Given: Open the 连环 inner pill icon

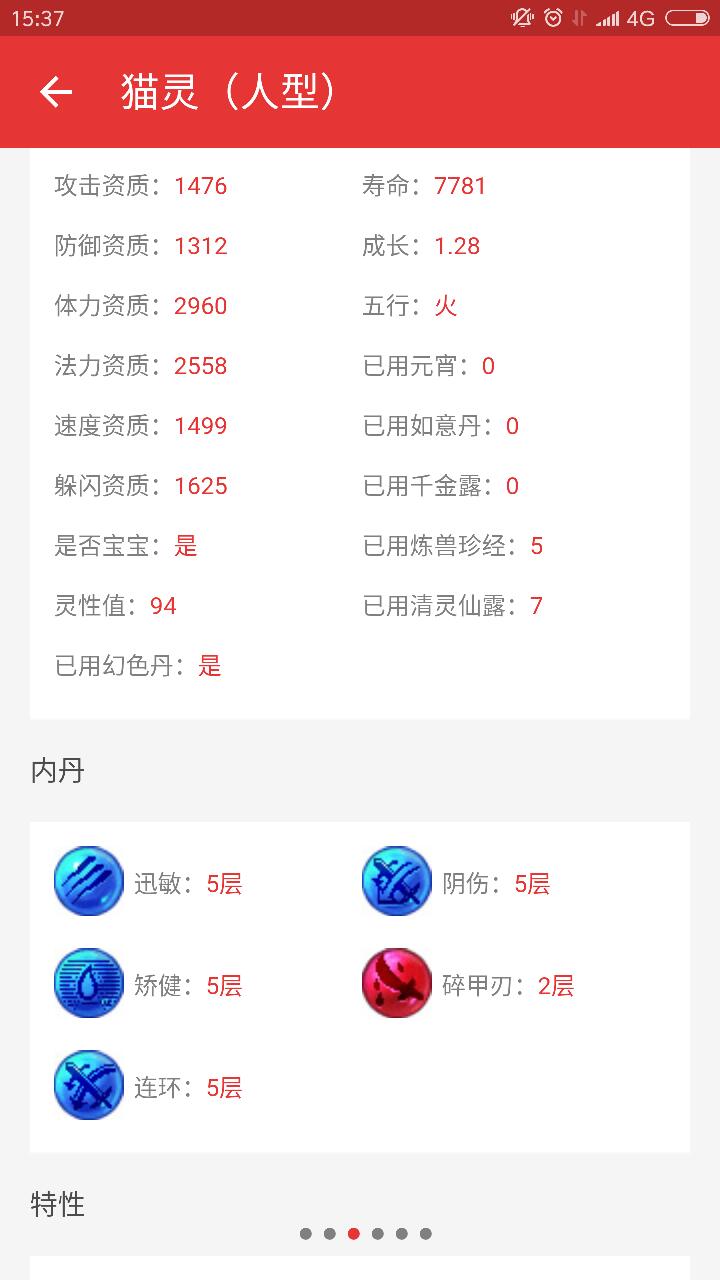Looking at the screenshot, I should [89, 1085].
